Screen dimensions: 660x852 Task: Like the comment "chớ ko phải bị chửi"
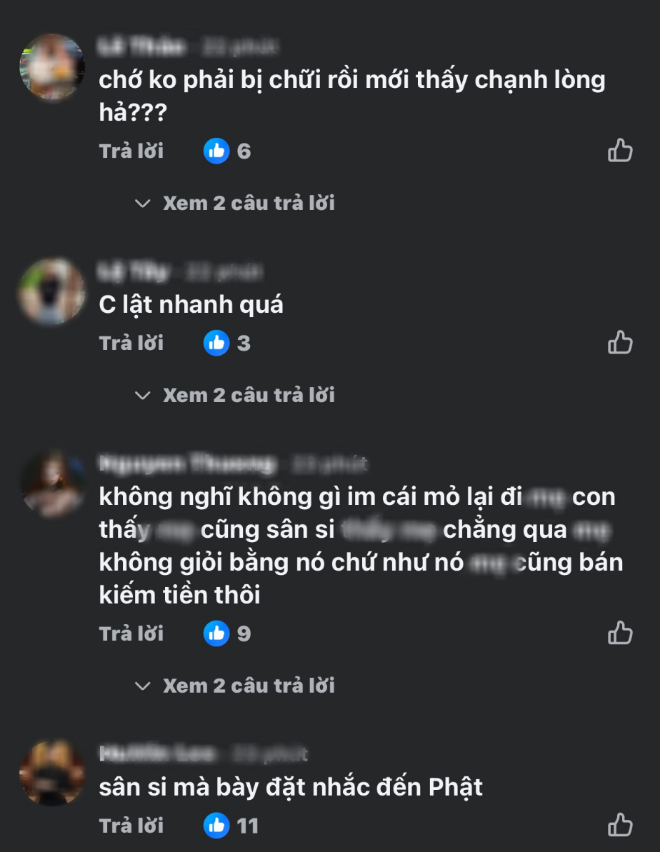pyautogui.click(x=620, y=151)
